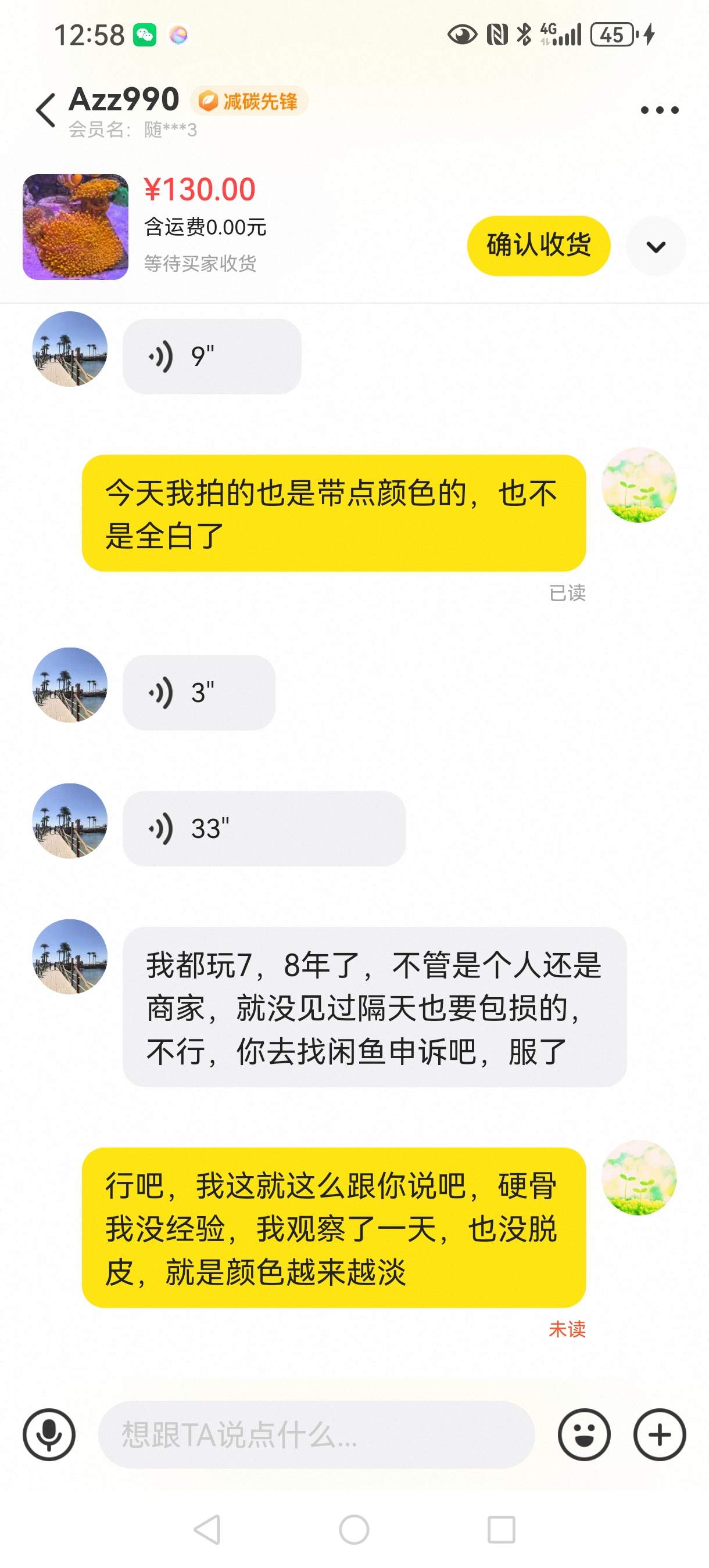The height and width of the screenshot is (1568, 709).
Task: Open seller's avatar beside the 9" voice message
Action: pos(69,349)
